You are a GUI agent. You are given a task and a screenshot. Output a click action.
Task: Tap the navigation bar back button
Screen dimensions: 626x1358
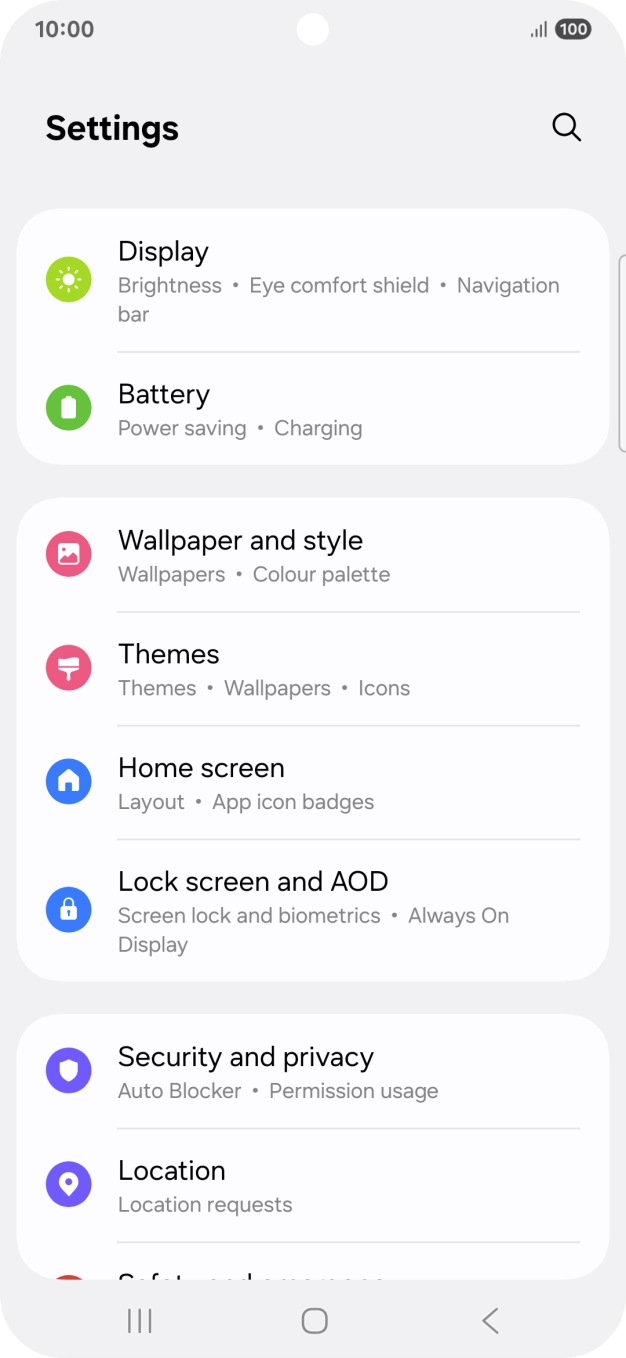(490, 1321)
